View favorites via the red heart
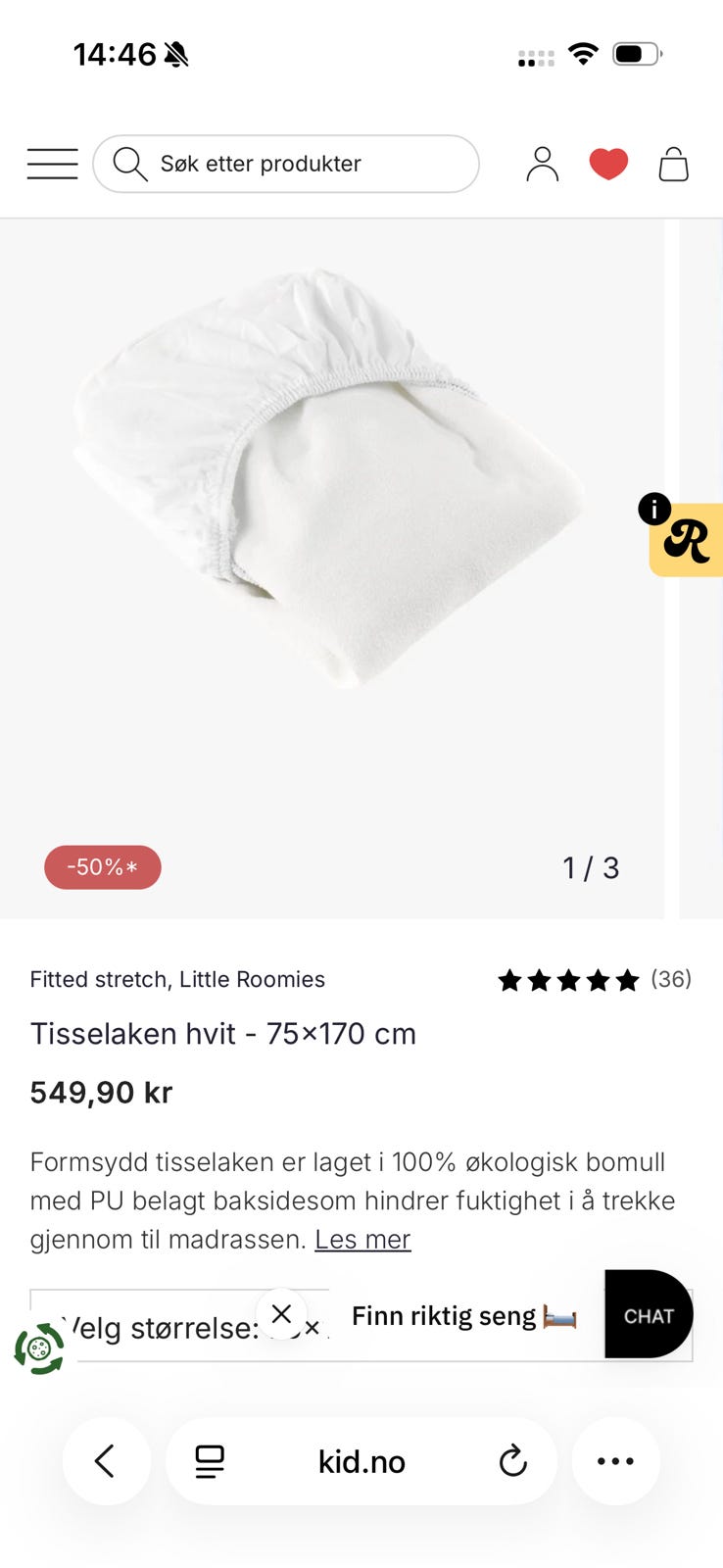This screenshot has width=723, height=1568. click(x=608, y=164)
